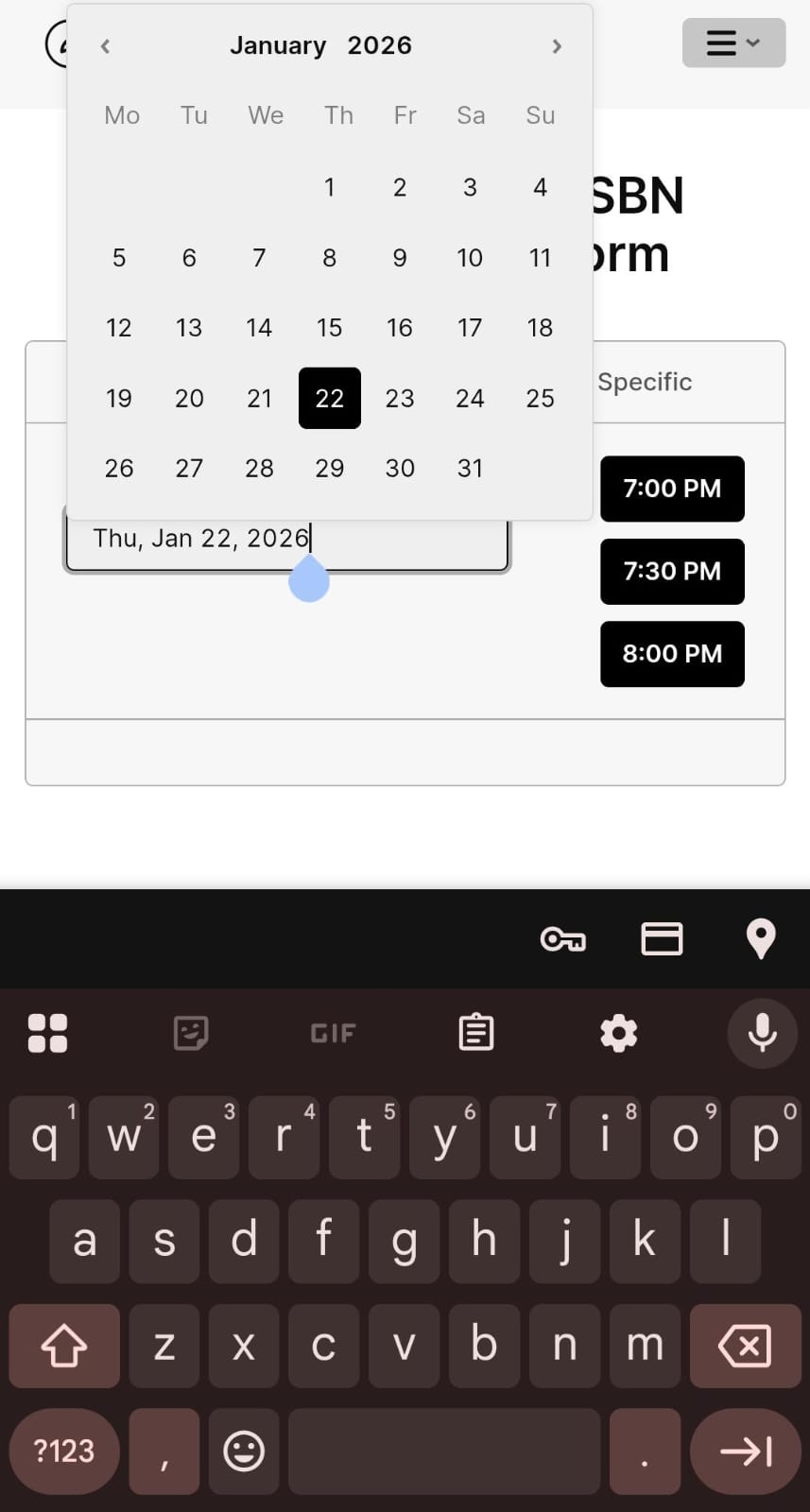Select January 1 in the calendar
810x1512 pixels.
(x=329, y=187)
